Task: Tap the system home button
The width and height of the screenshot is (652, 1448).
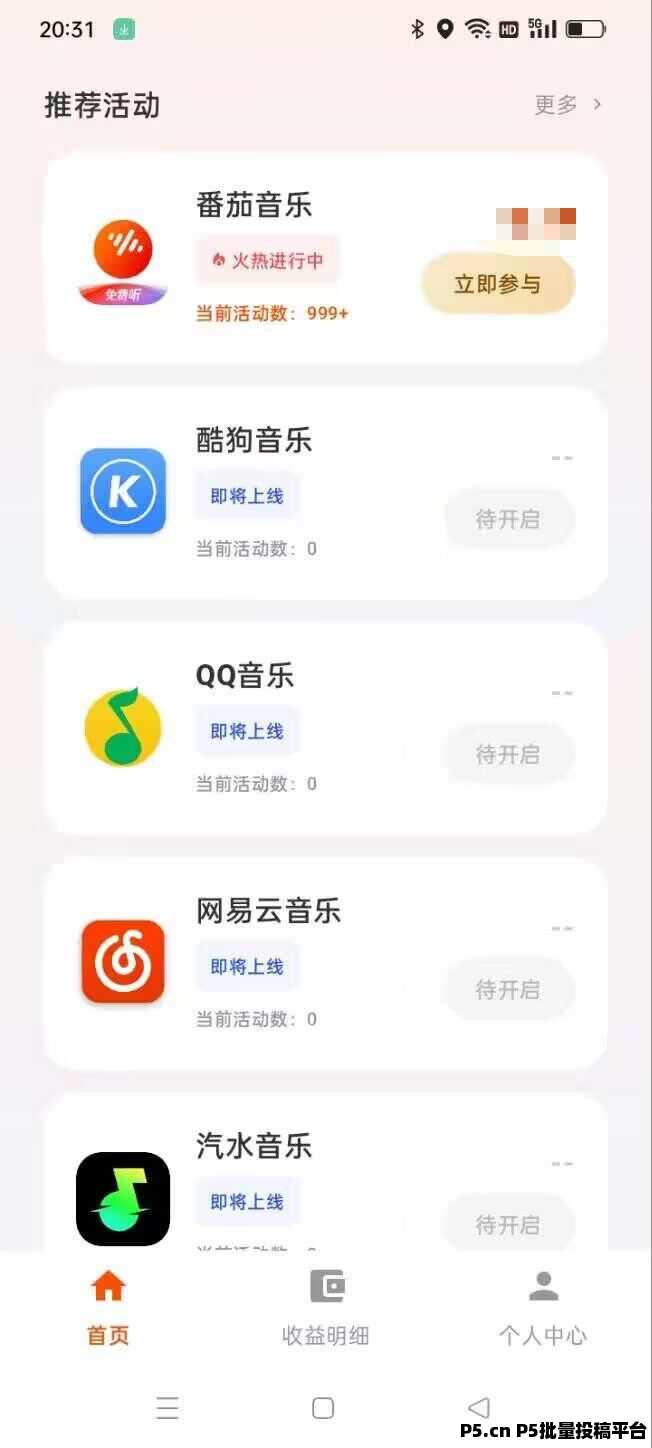Action: click(x=323, y=1408)
